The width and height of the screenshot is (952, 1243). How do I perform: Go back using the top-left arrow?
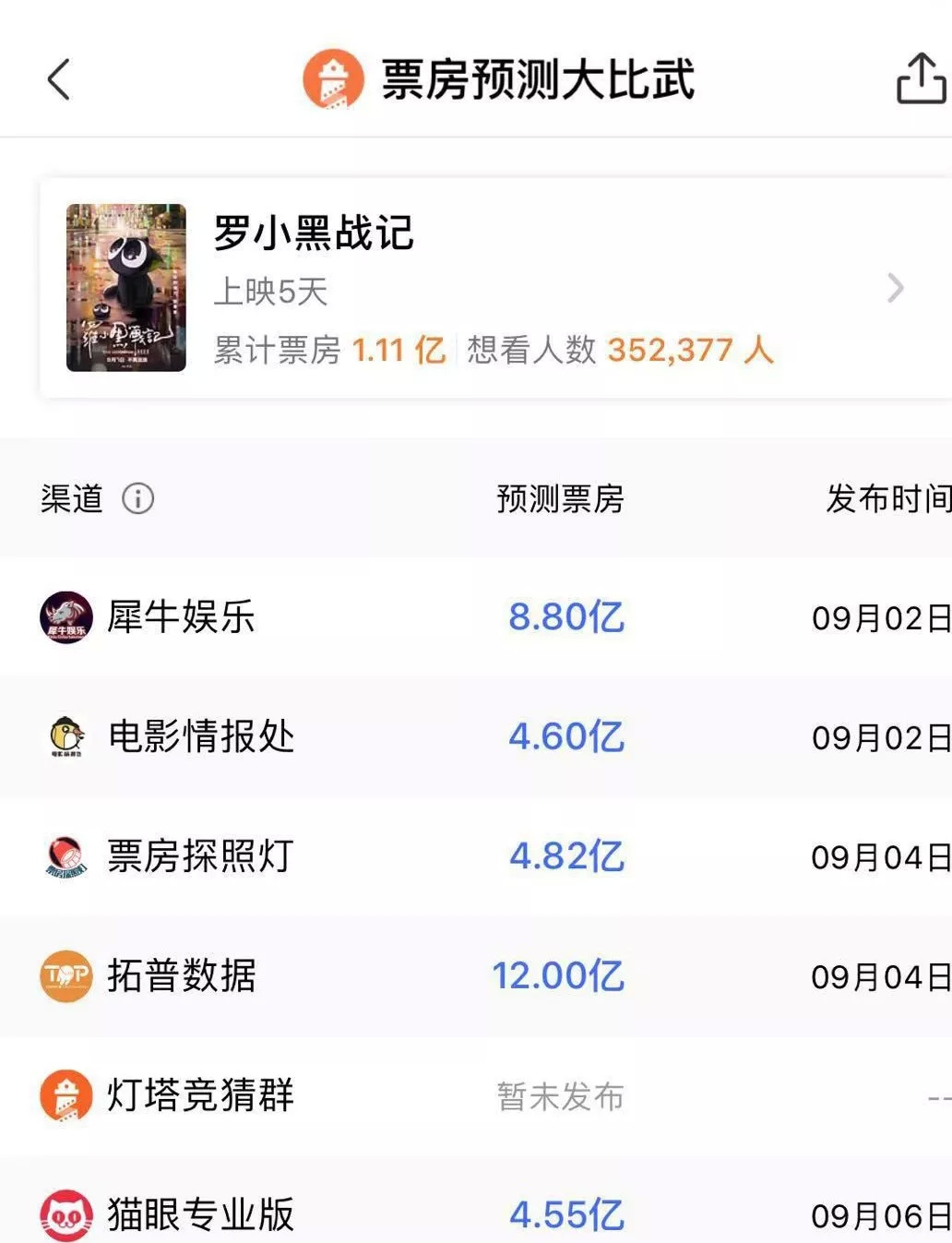(59, 79)
